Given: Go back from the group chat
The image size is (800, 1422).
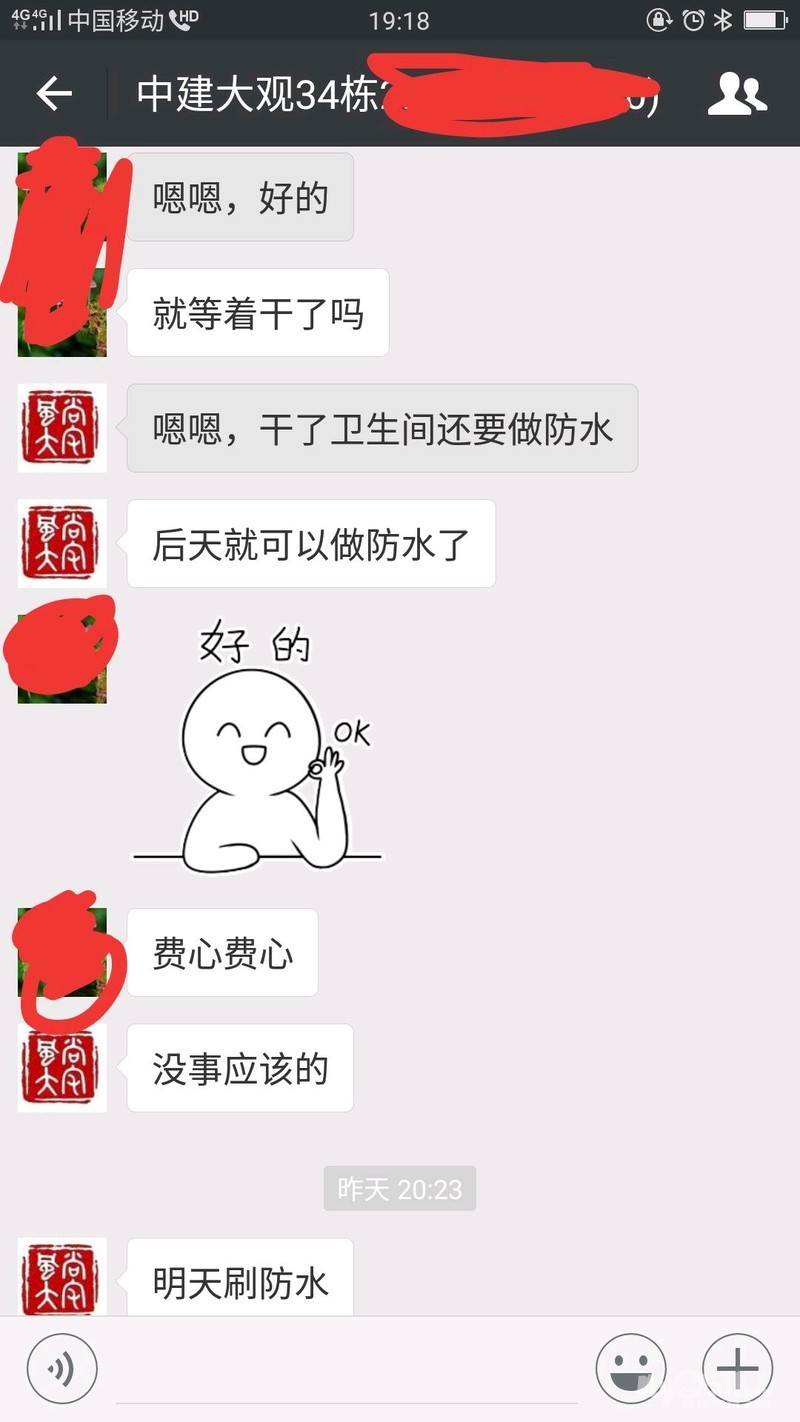Looking at the screenshot, I should tap(54, 95).
